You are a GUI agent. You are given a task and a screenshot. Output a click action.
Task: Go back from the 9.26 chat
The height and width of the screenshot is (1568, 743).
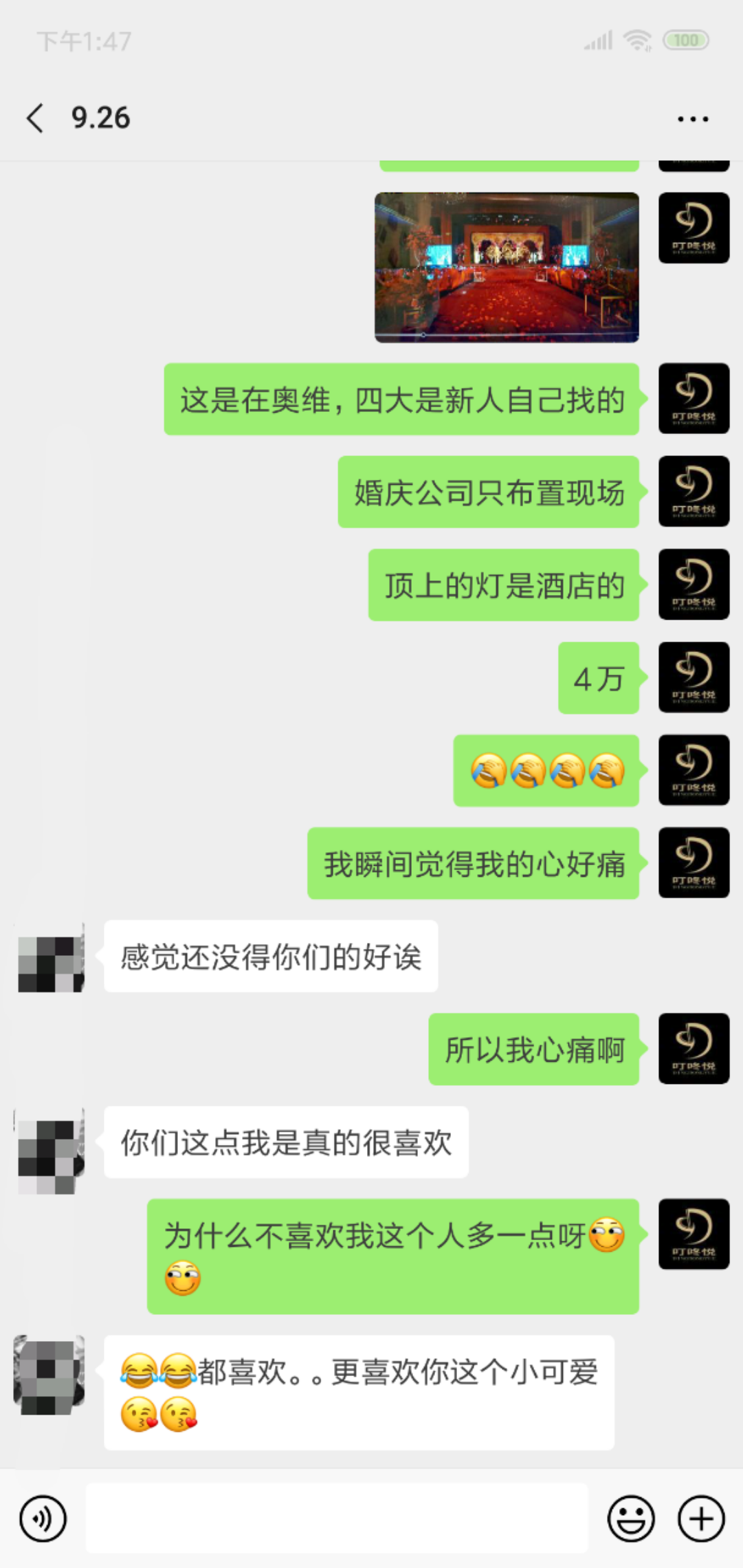[36, 118]
